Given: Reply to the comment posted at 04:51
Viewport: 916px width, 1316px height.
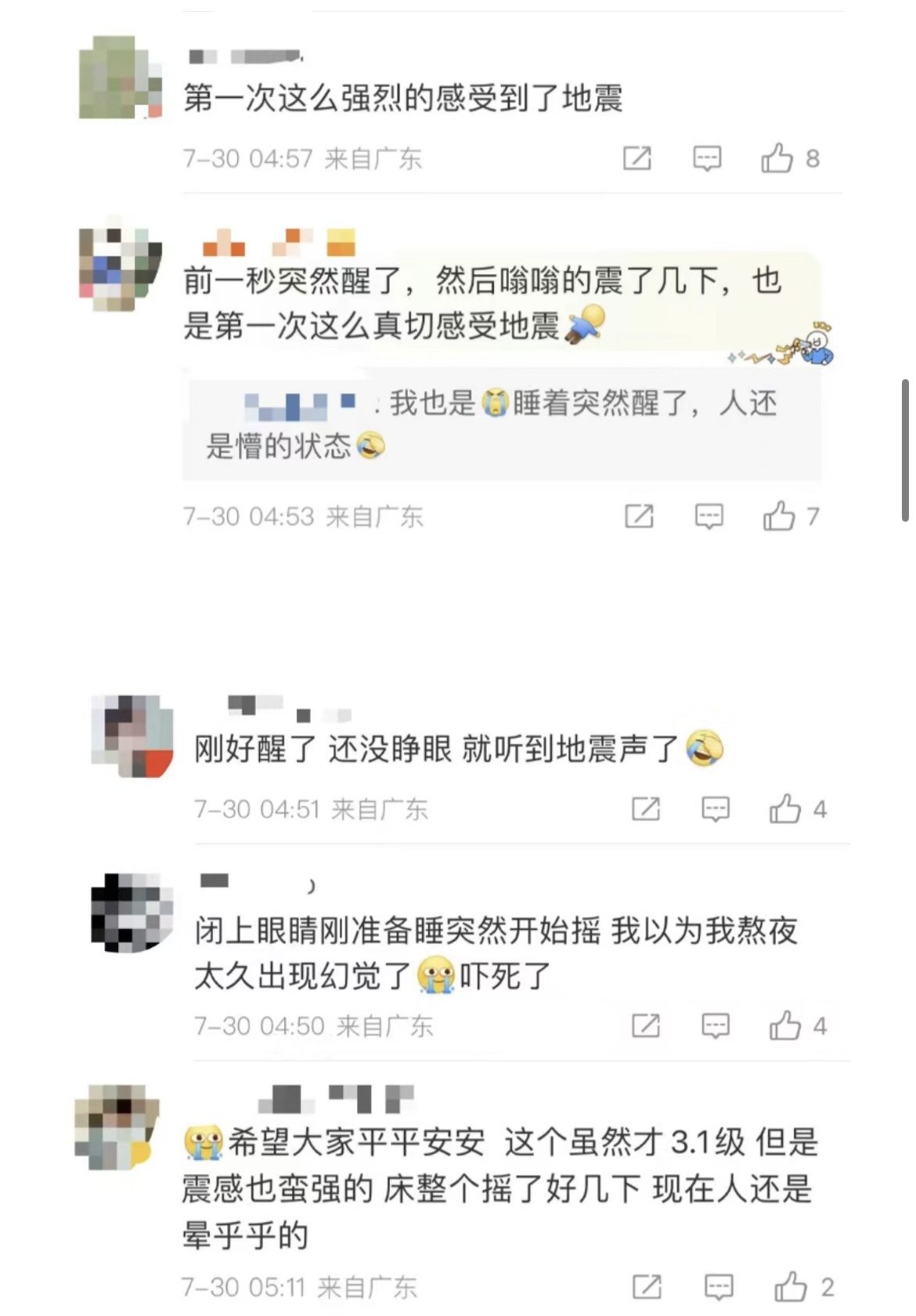Looking at the screenshot, I should (716, 808).
